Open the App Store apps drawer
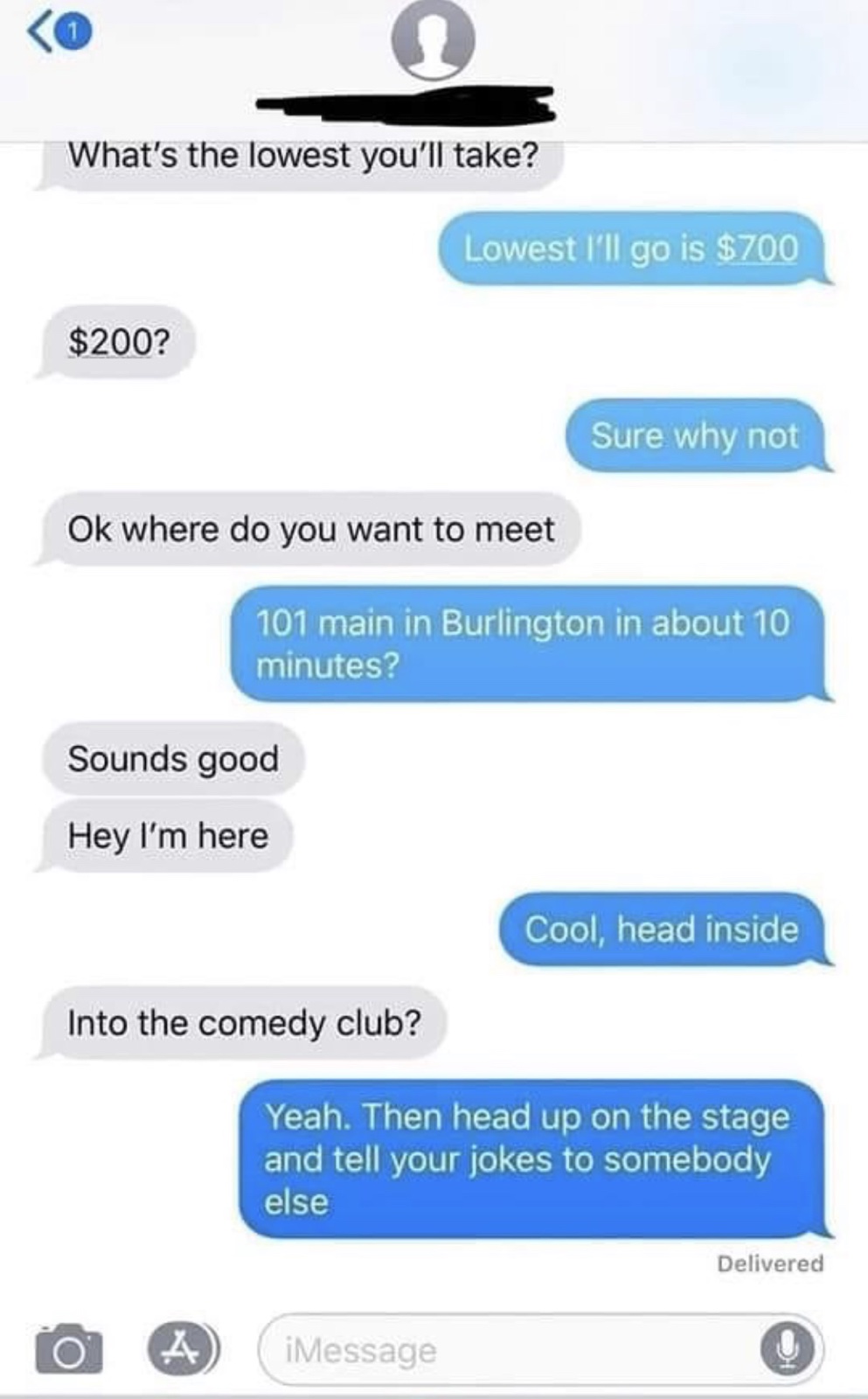Viewport: 868px width, 1399px height. pos(182,1348)
